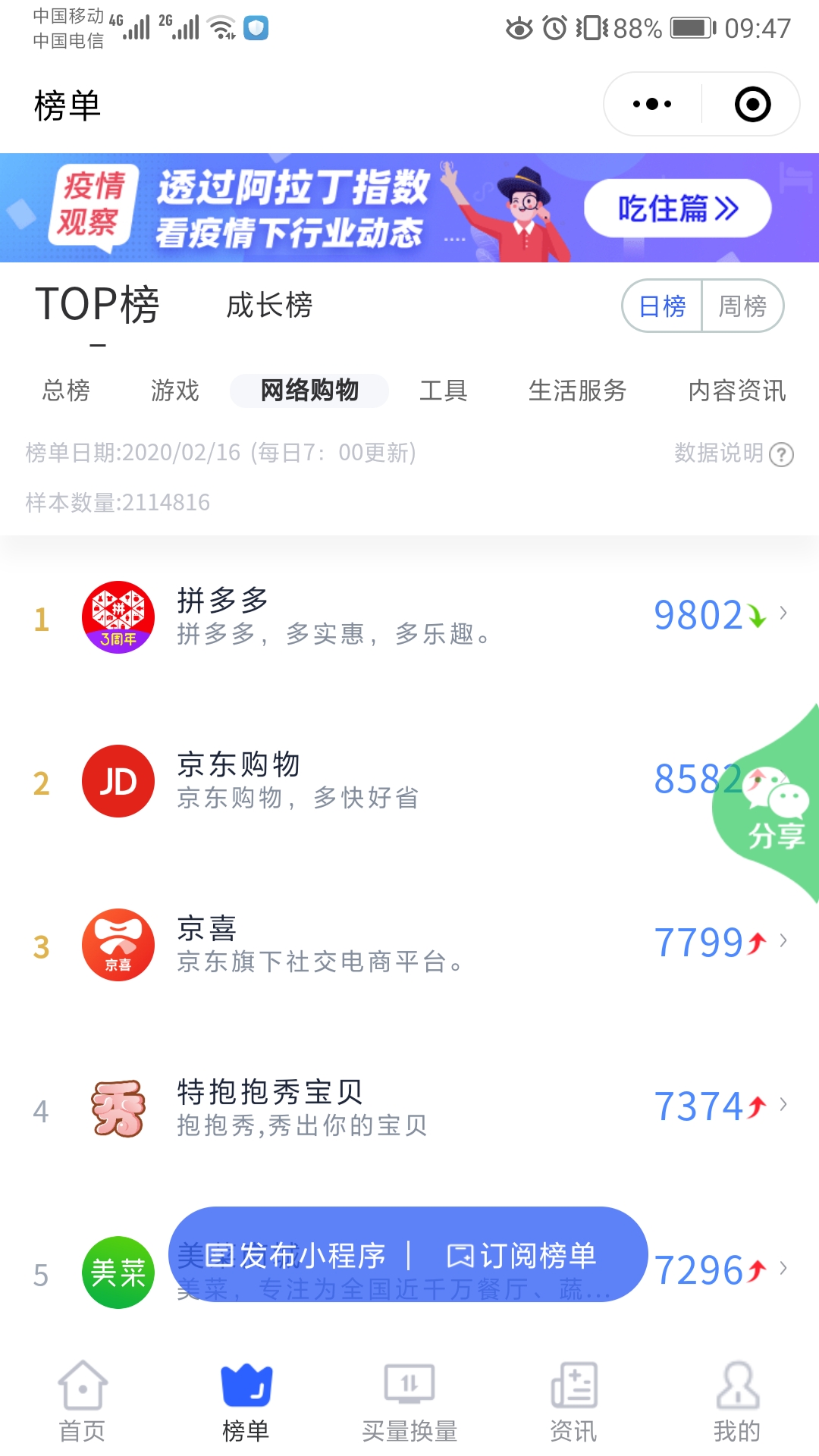Open the 买量换量 tab

point(409,1401)
